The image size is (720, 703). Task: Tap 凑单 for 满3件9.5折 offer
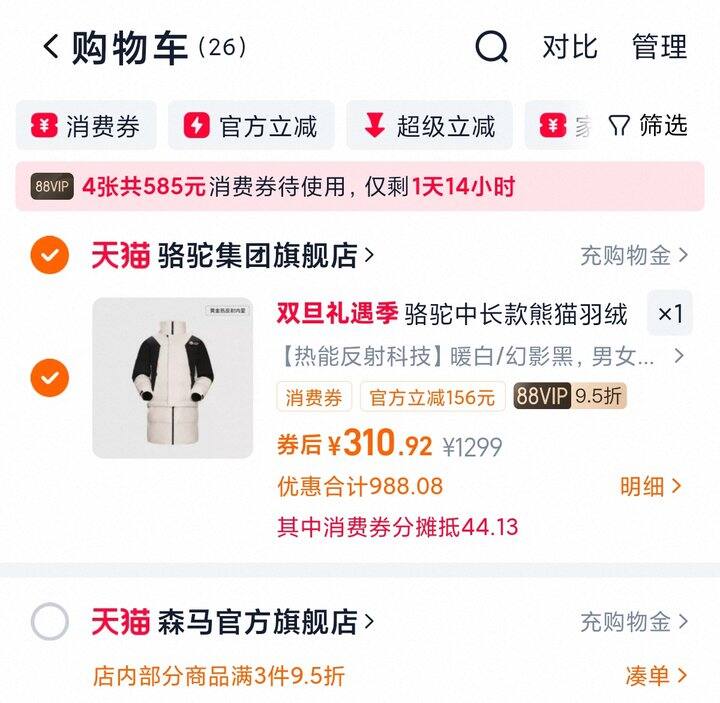click(x=656, y=676)
